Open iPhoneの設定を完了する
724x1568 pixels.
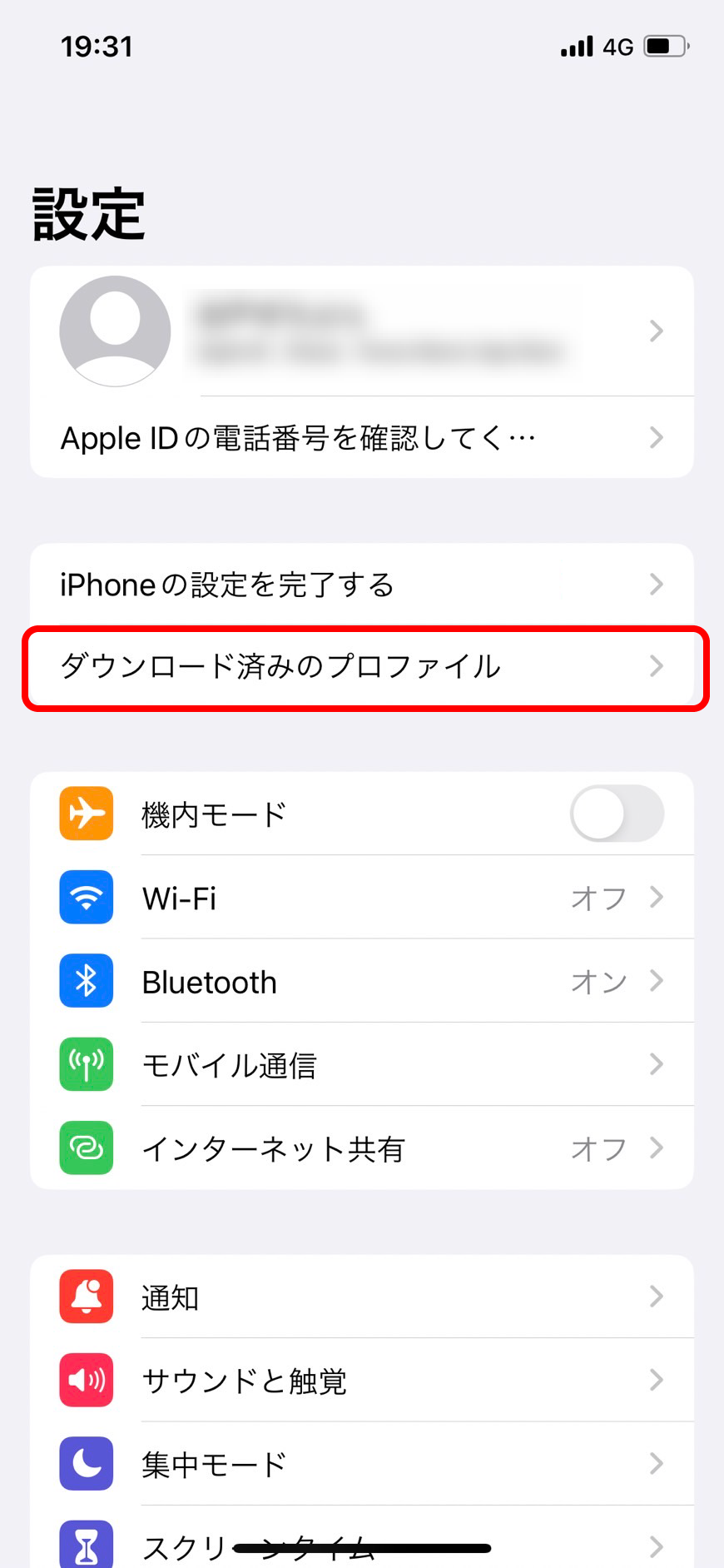pyautogui.click(x=362, y=585)
